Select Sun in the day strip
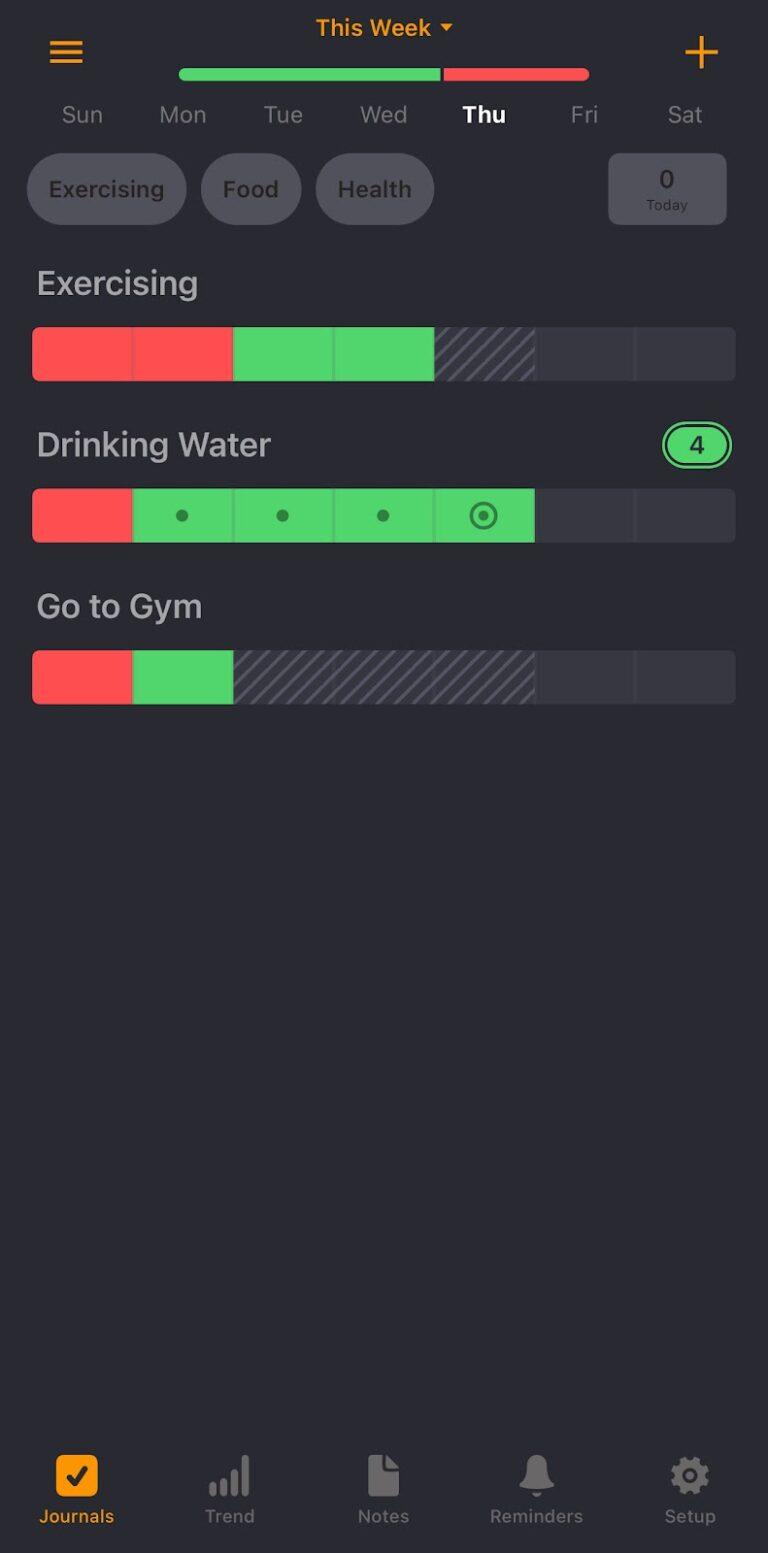Screen dimensions: 768x1553 tap(81, 114)
